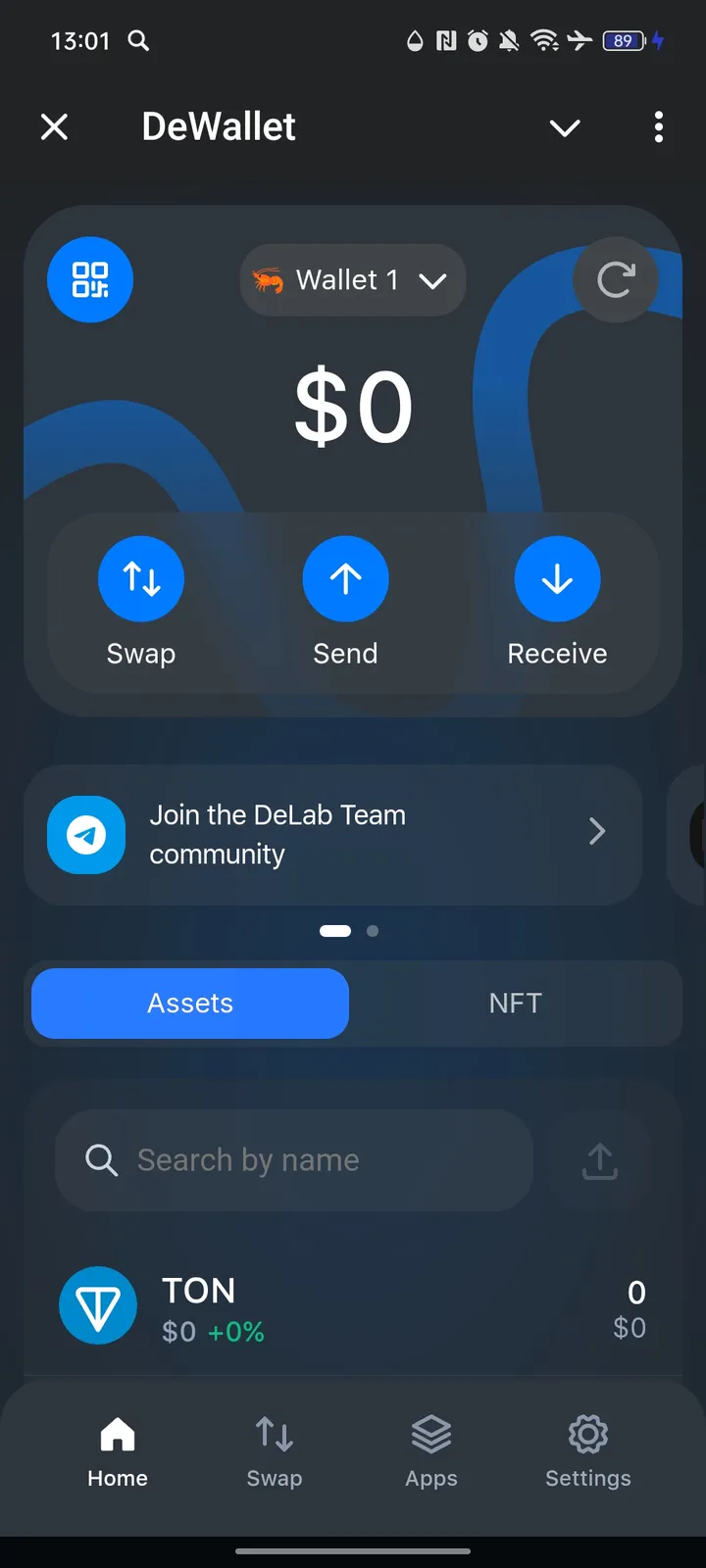The width and height of the screenshot is (706, 1568).
Task: Click the Telegram icon on the community banner
Action: [x=86, y=834]
